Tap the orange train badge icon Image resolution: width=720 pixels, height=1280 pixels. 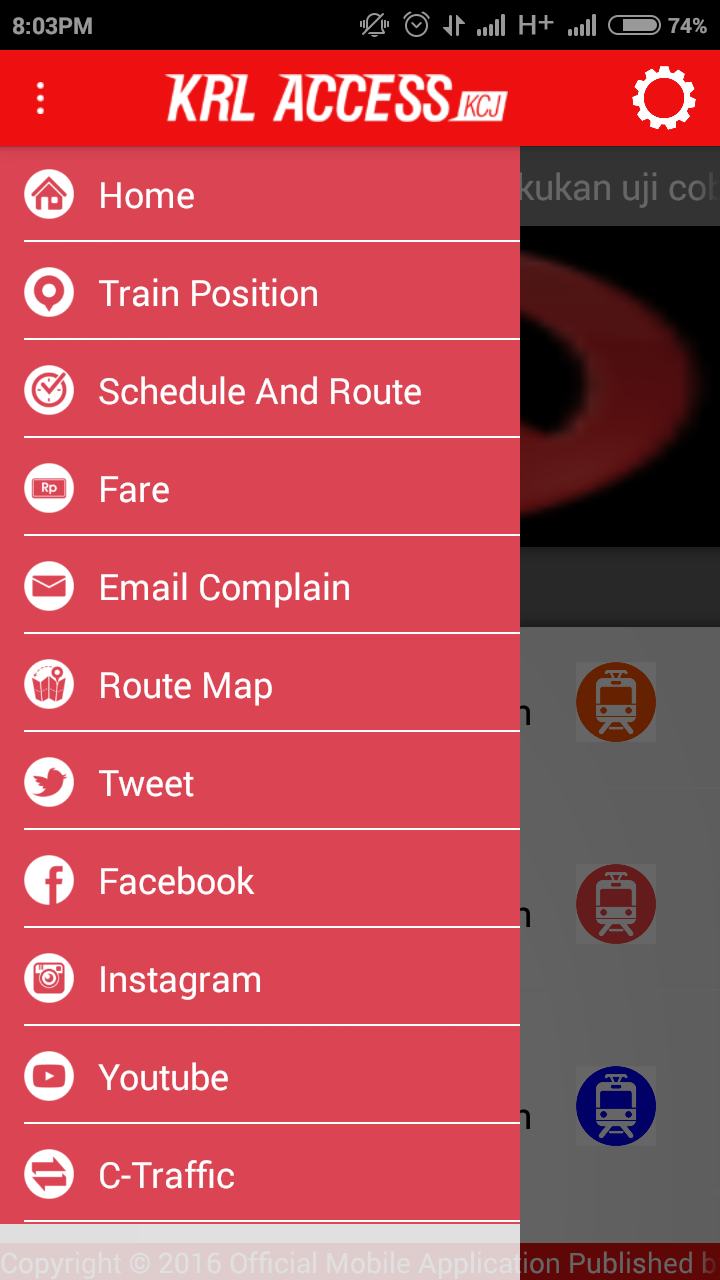click(615, 701)
